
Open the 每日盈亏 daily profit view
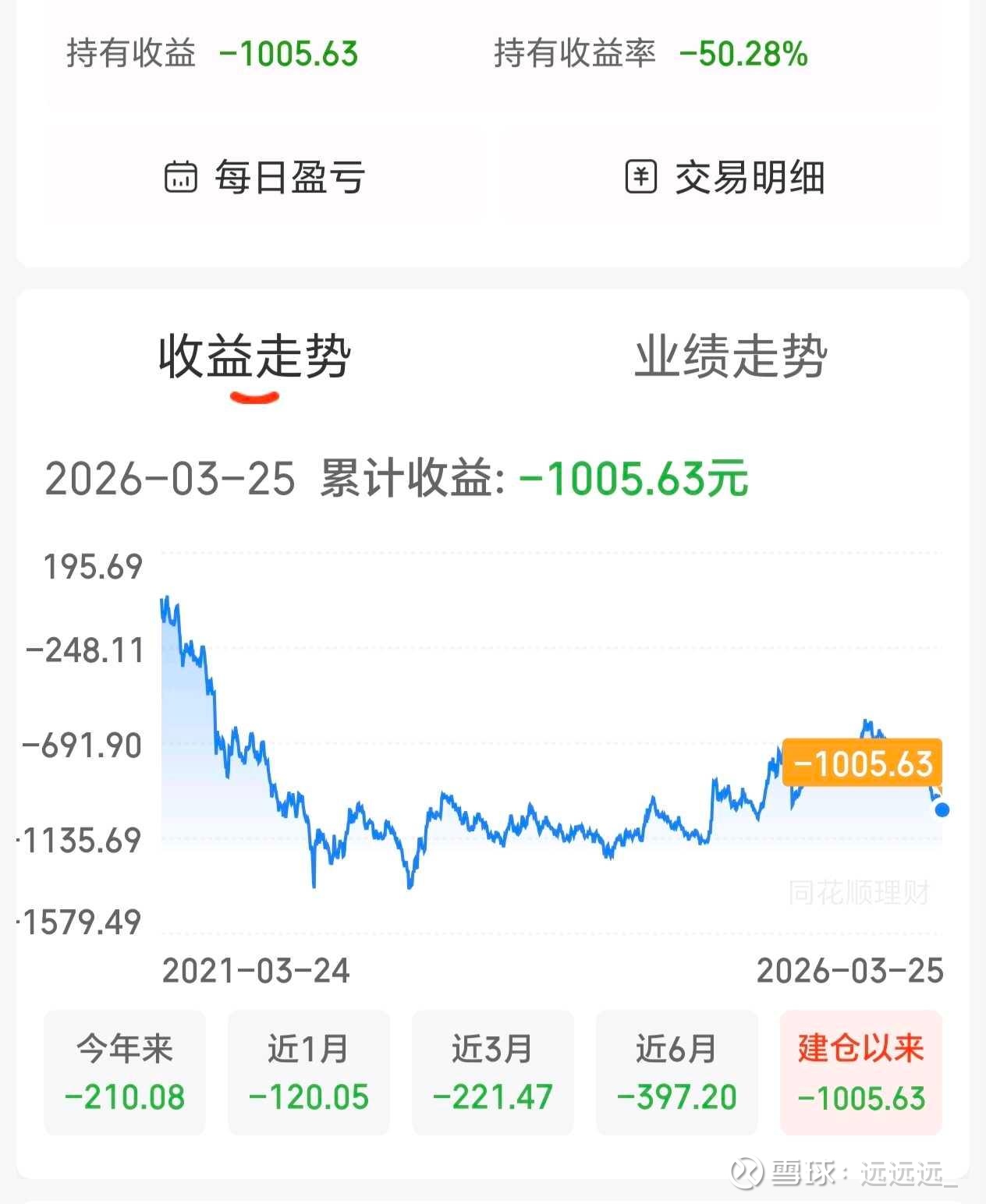265,177
